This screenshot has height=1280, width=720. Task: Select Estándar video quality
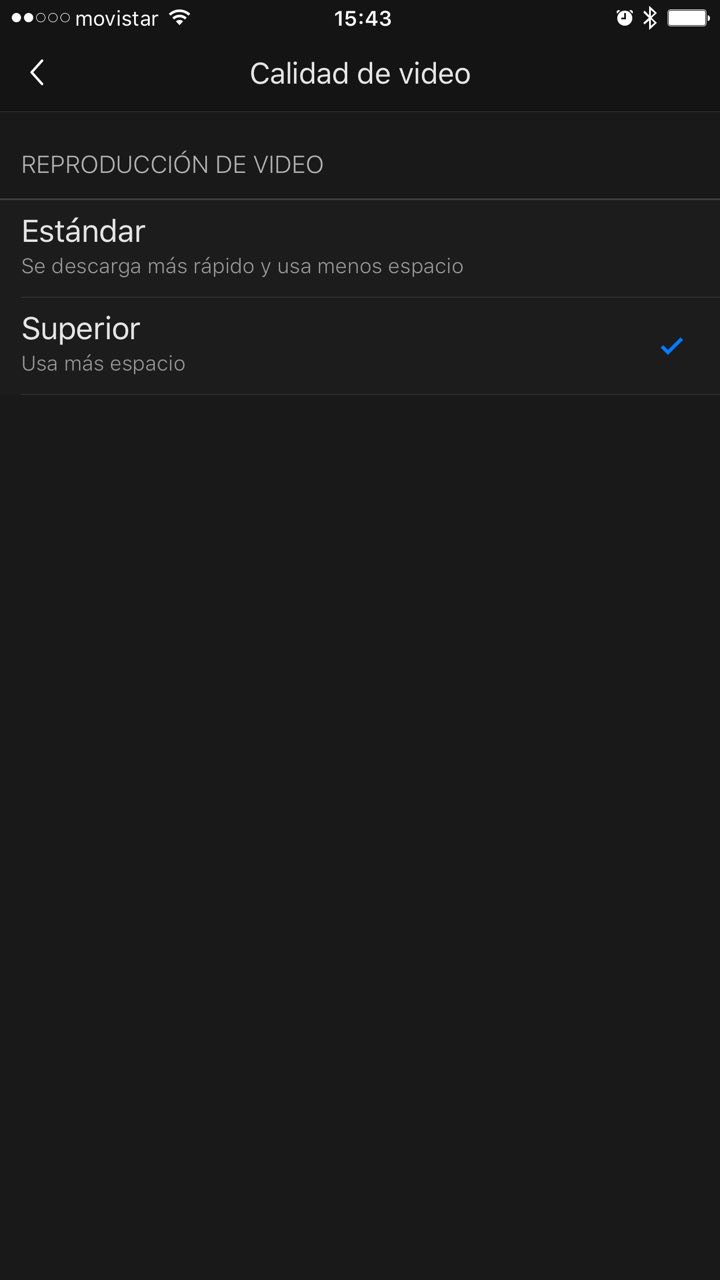pos(240,247)
